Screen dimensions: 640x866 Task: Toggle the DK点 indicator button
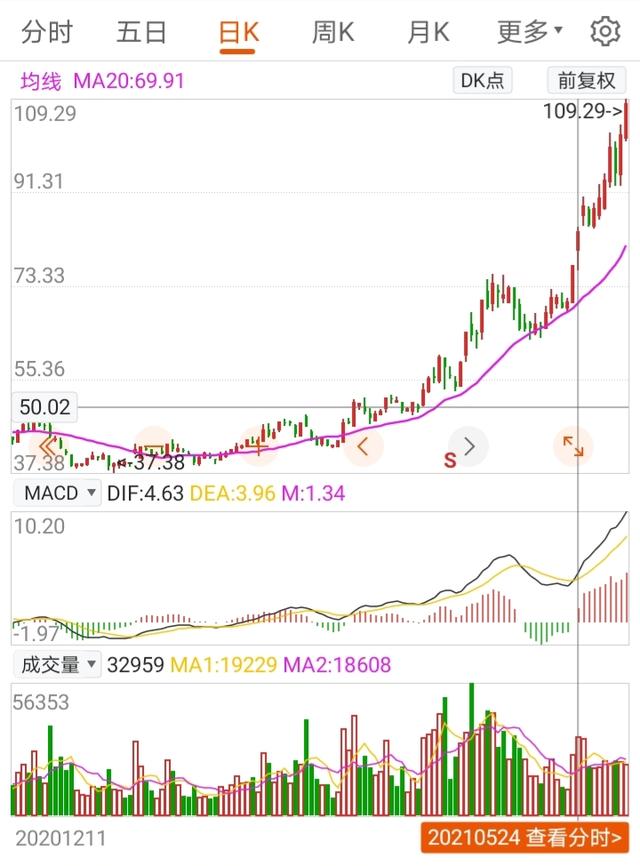pos(482,81)
